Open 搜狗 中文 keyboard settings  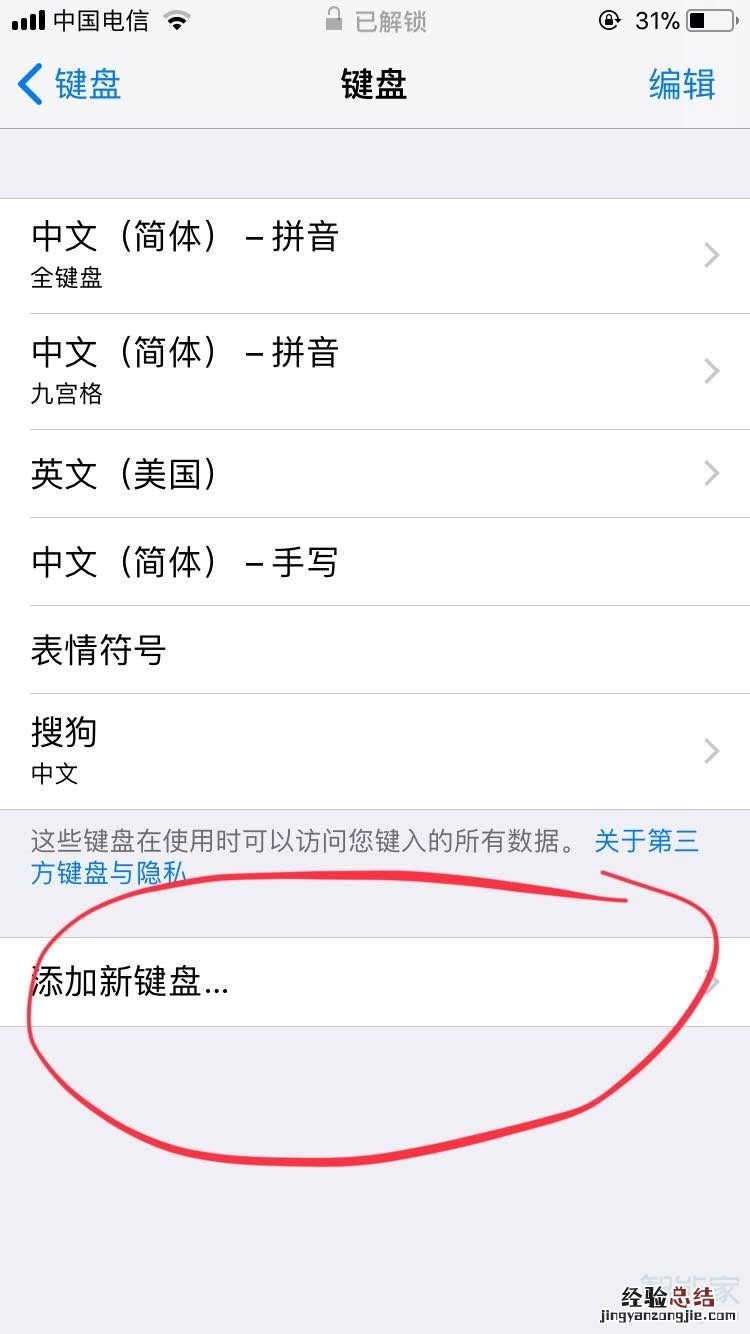click(375, 751)
